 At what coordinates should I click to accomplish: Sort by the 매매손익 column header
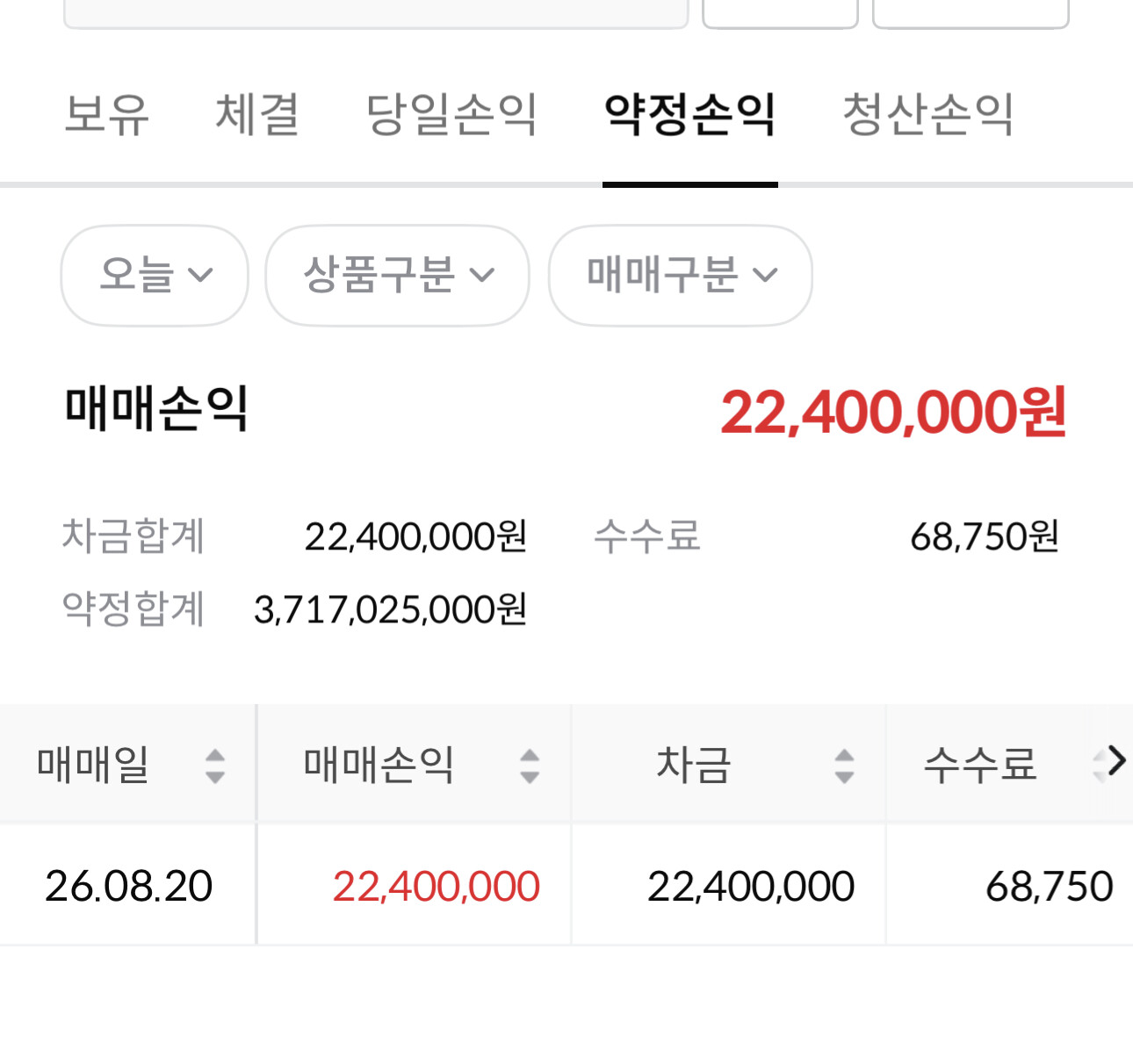pos(415,764)
